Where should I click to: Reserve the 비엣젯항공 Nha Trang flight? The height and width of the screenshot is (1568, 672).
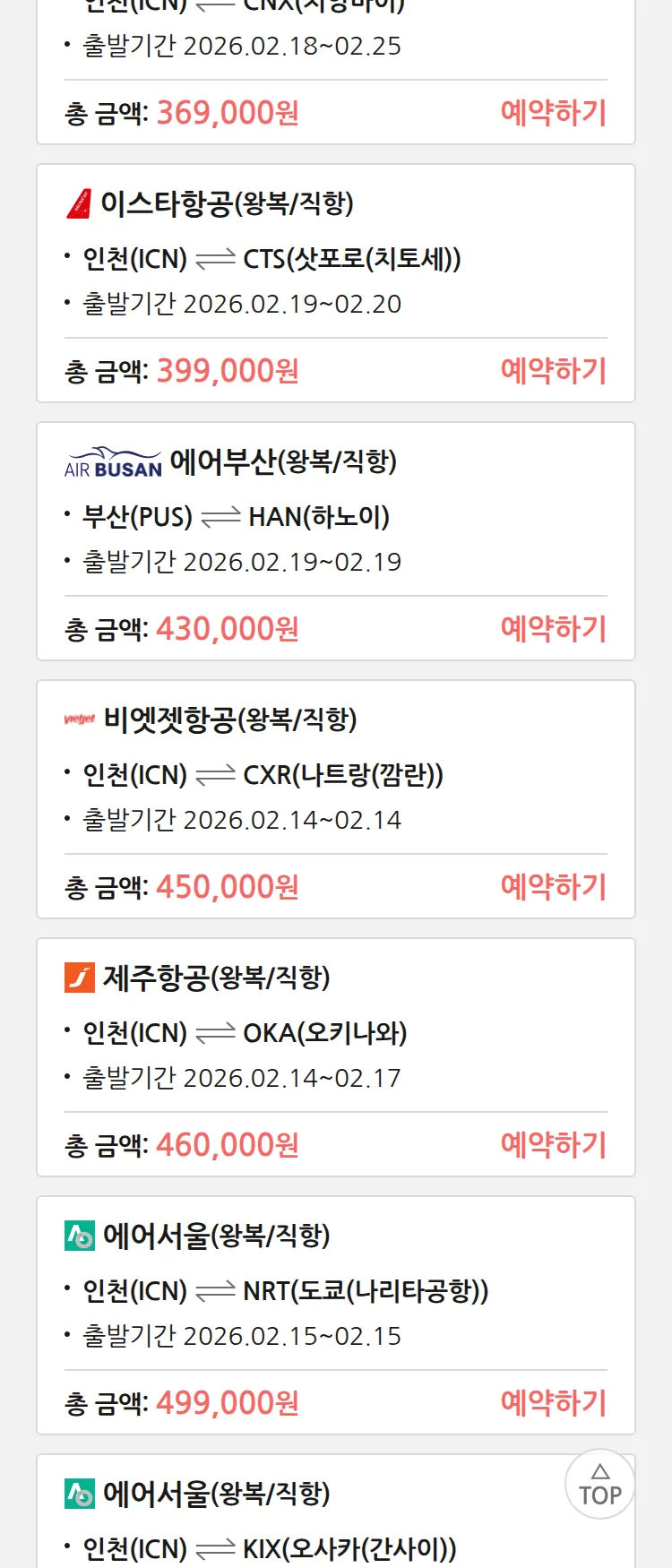point(553,887)
